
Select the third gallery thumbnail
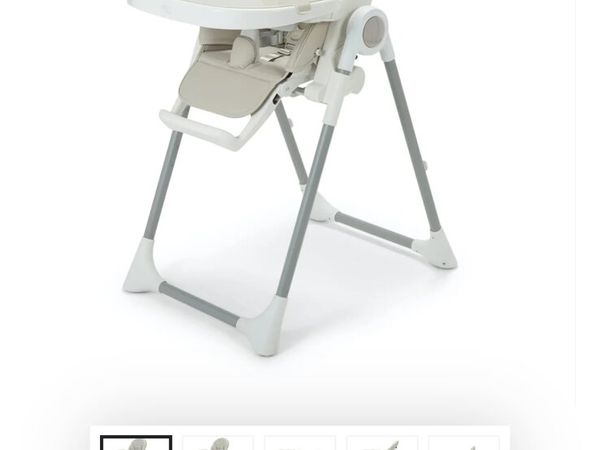coord(300,443)
